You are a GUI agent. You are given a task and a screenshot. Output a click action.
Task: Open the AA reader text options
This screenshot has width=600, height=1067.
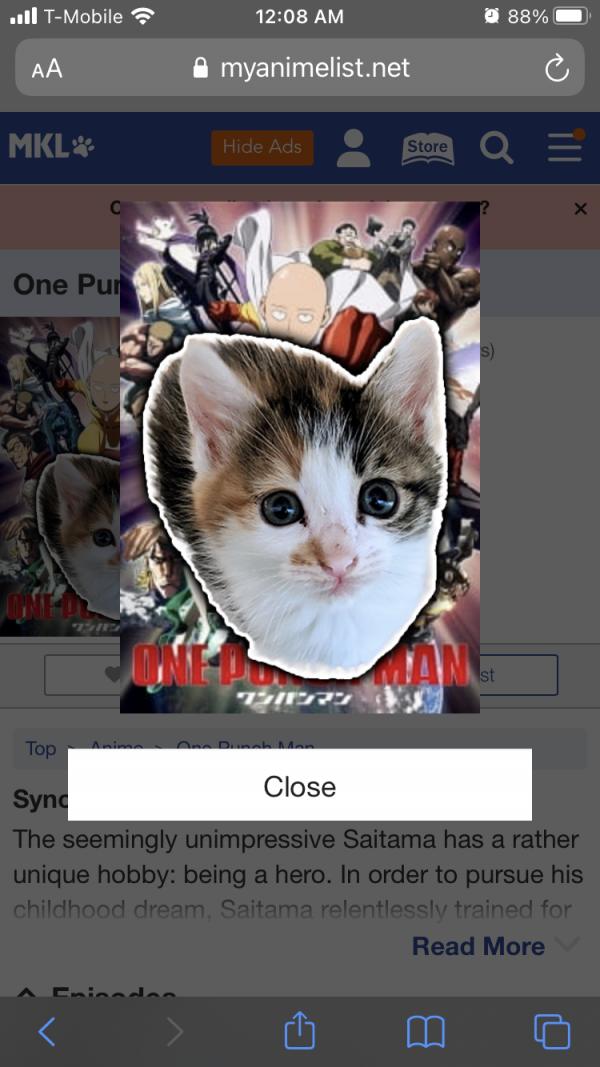(x=47, y=68)
